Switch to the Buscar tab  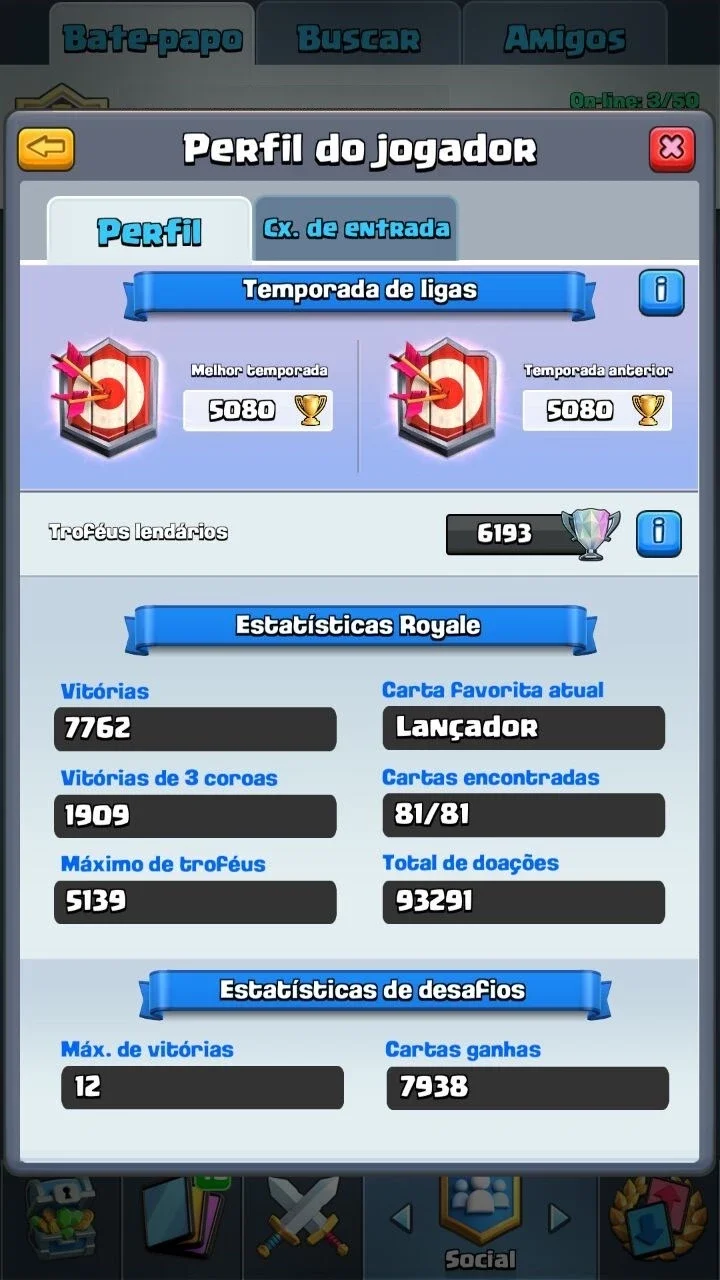point(358,38)
